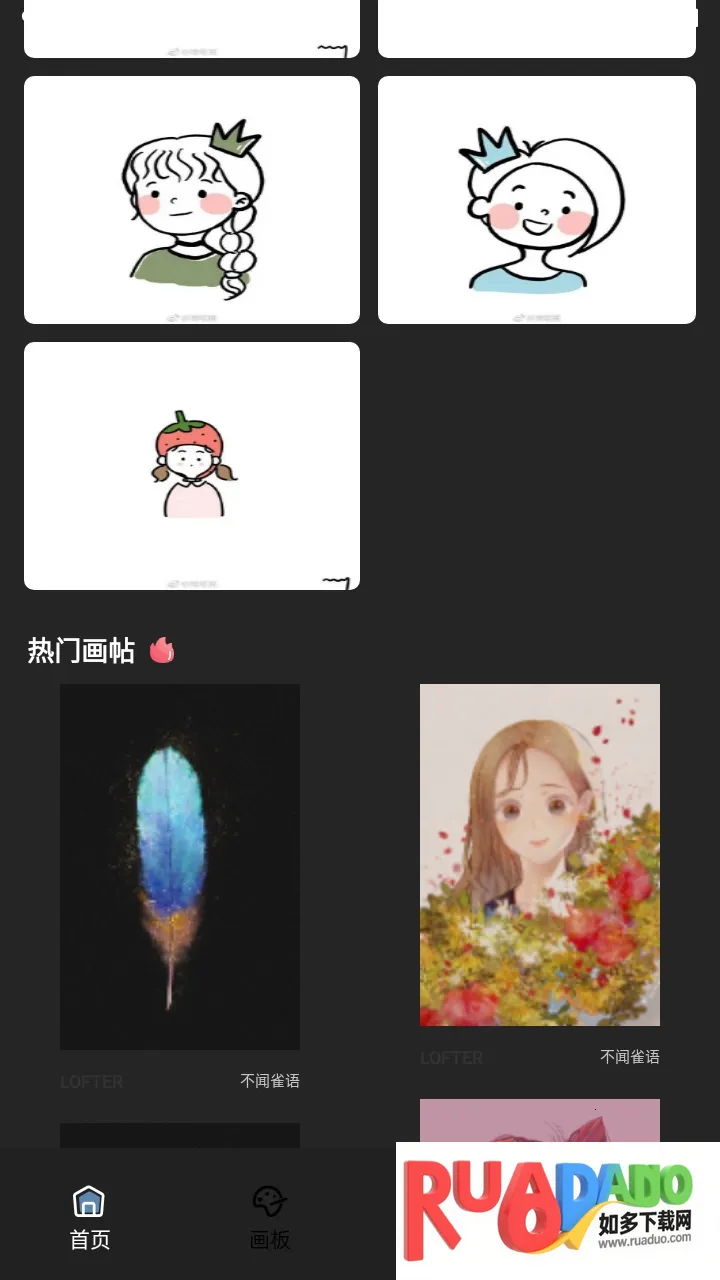Screen dimensions: 720x1280
Task: View the girl with flowers painting post
Action: [539, 854]
